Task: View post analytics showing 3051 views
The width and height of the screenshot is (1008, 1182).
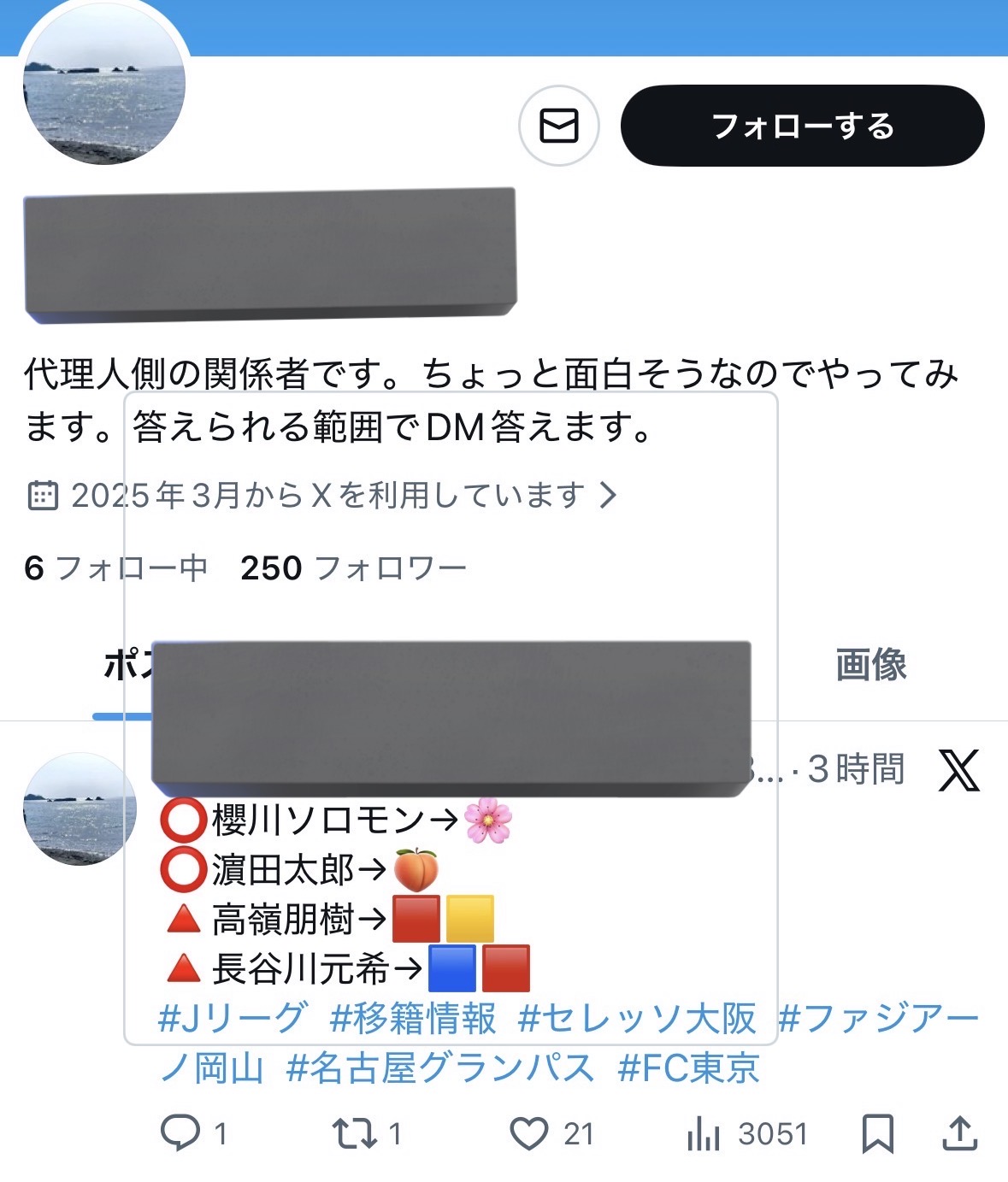Action: [704, 1134]
